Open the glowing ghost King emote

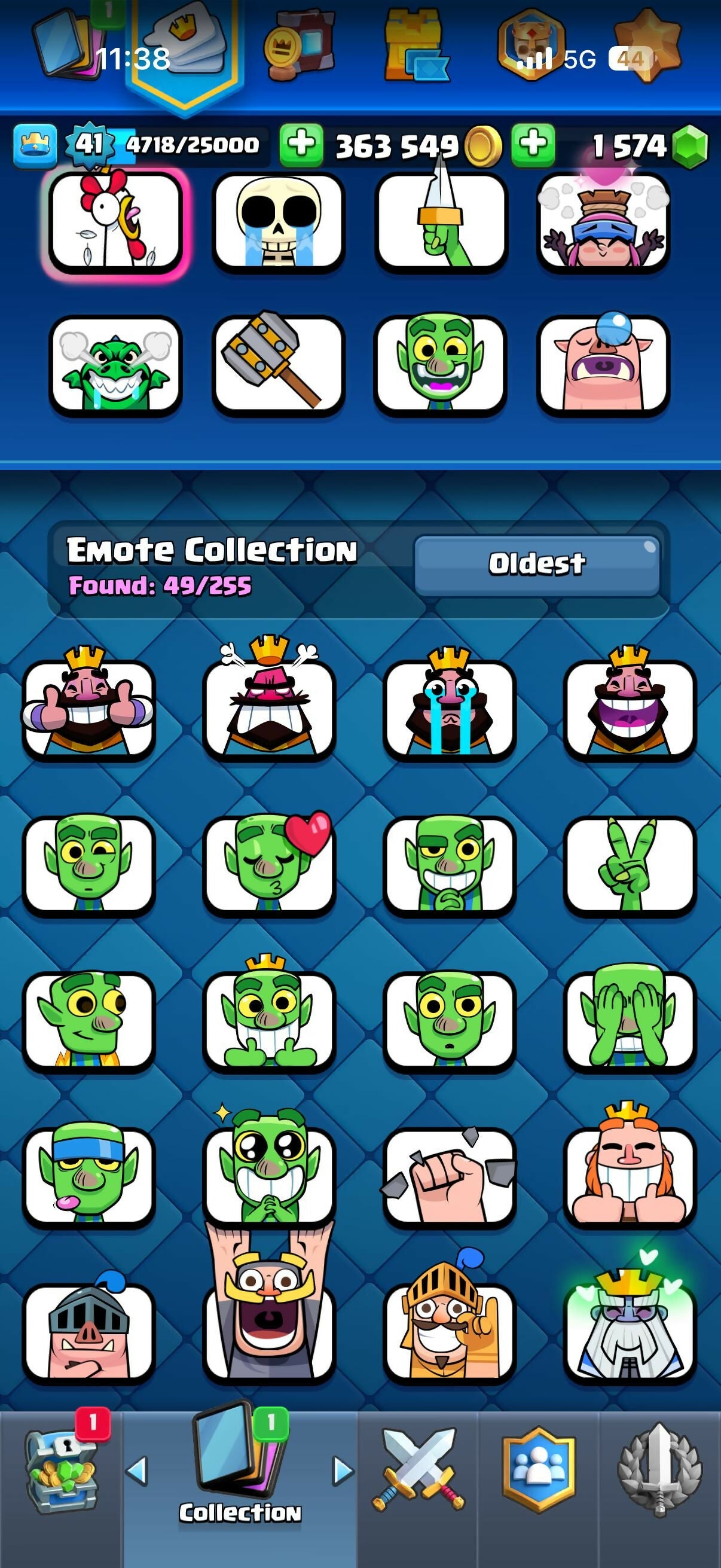pyautogui.click(x=630, y=1332)
